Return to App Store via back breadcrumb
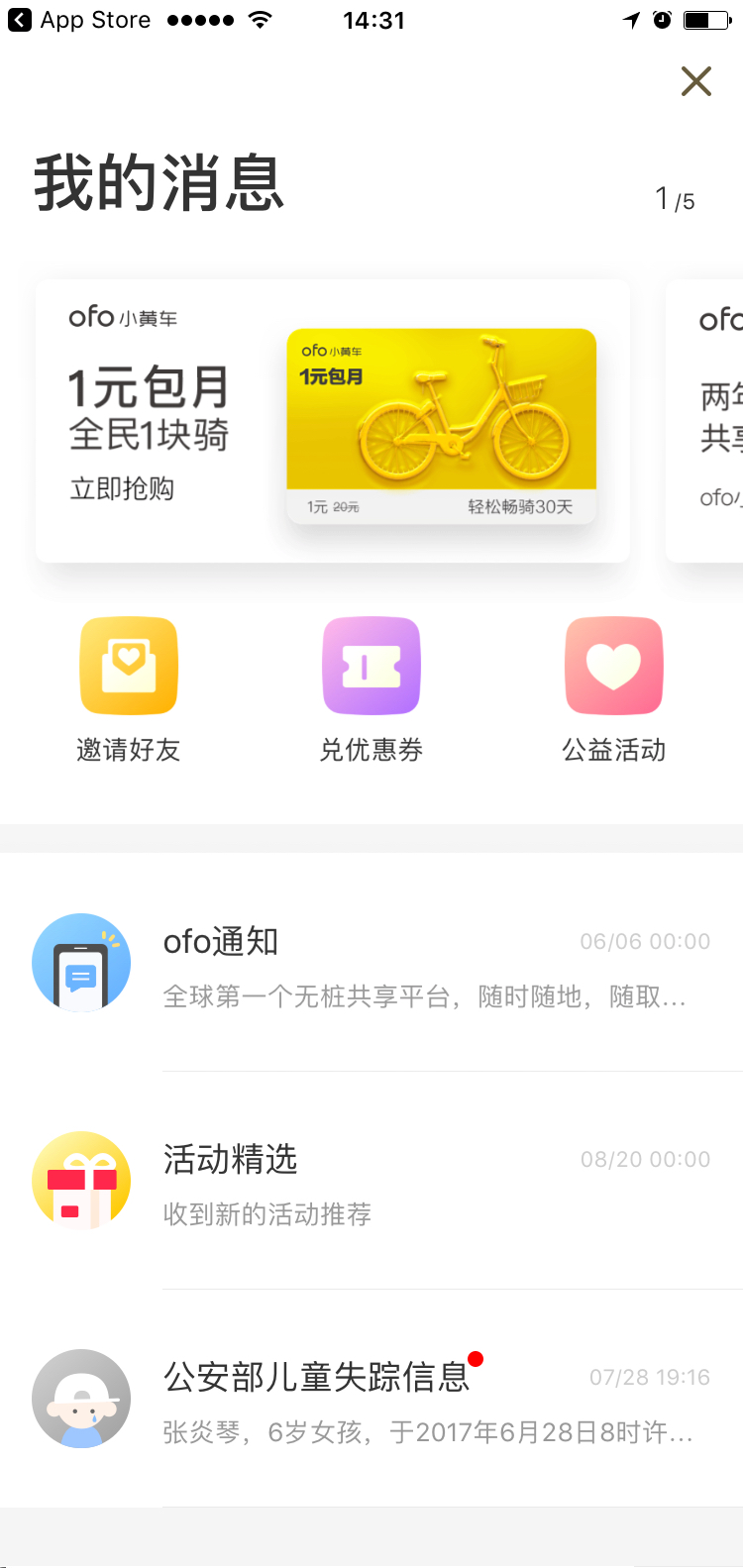The height and width of the screenshot is (1568, 743). pyautogui.click(x=79, y=20)
